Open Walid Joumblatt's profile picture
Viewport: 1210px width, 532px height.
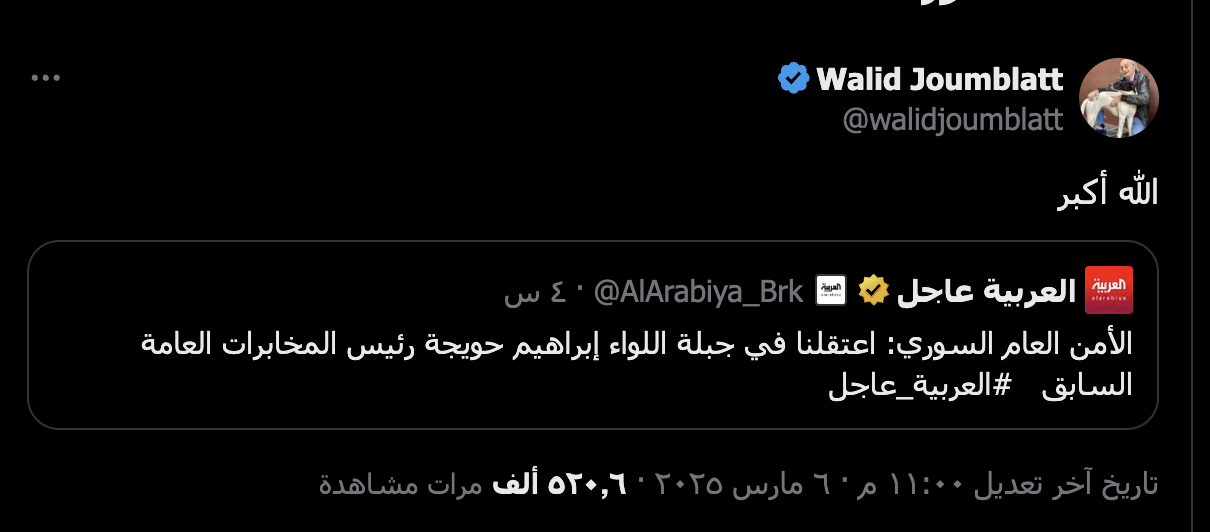point(1119,98)
